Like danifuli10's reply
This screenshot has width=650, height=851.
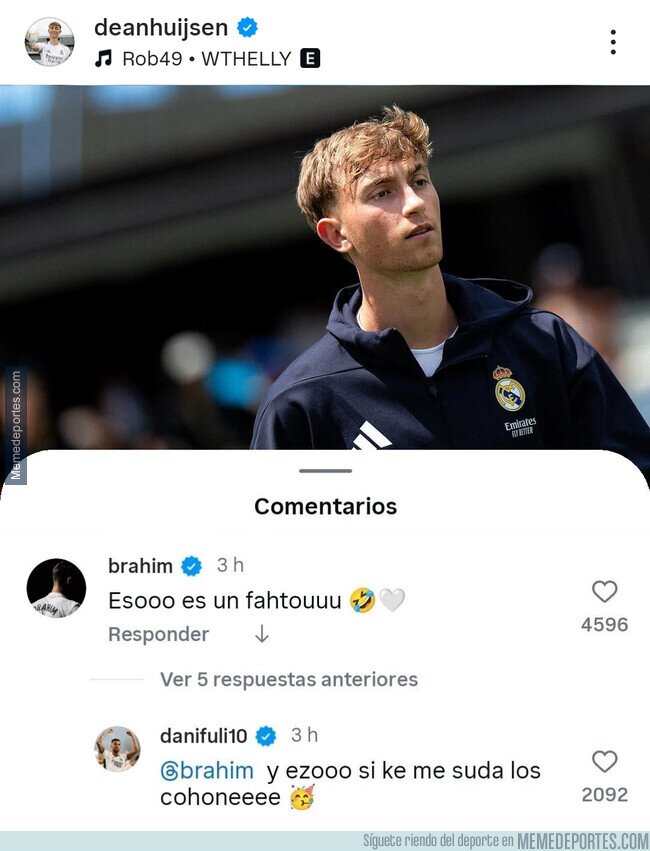[604, 761]
